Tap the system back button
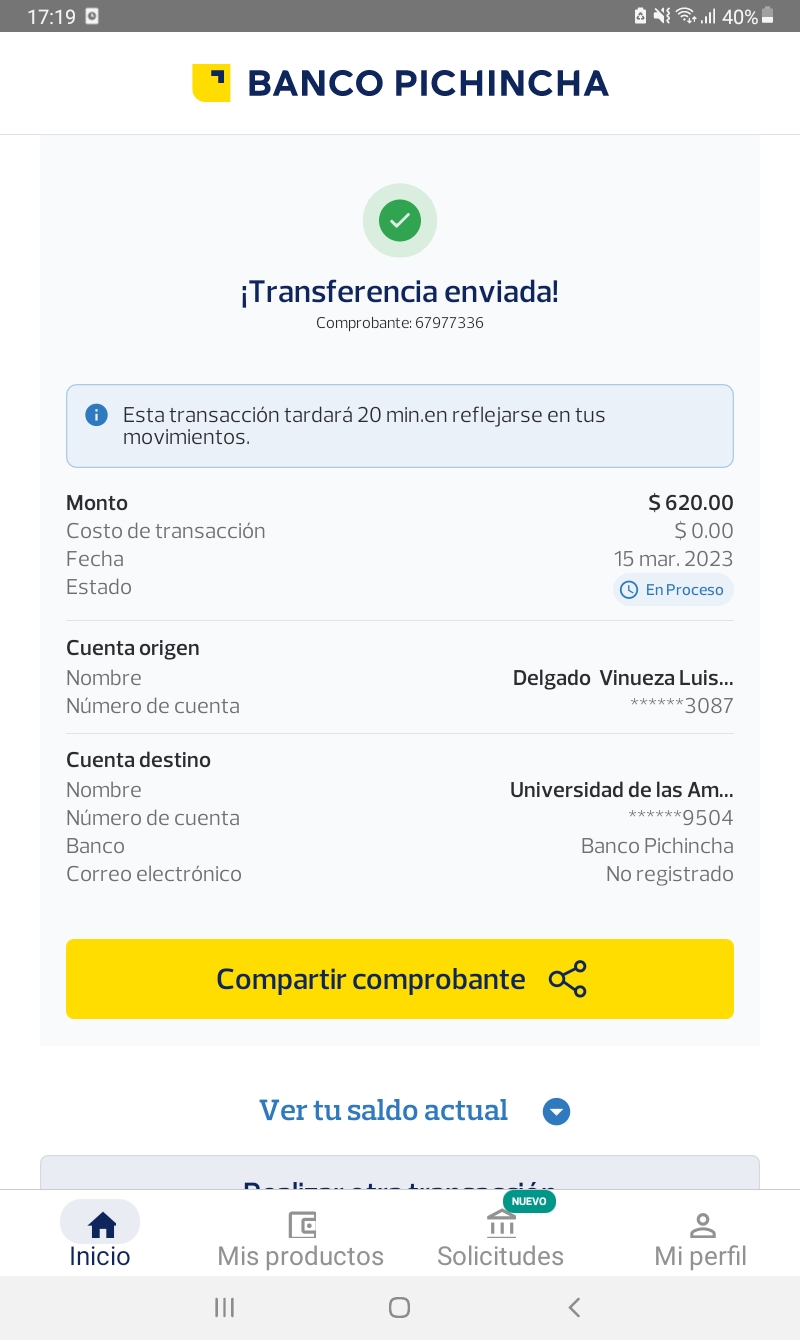 (x=574, y=1307)
